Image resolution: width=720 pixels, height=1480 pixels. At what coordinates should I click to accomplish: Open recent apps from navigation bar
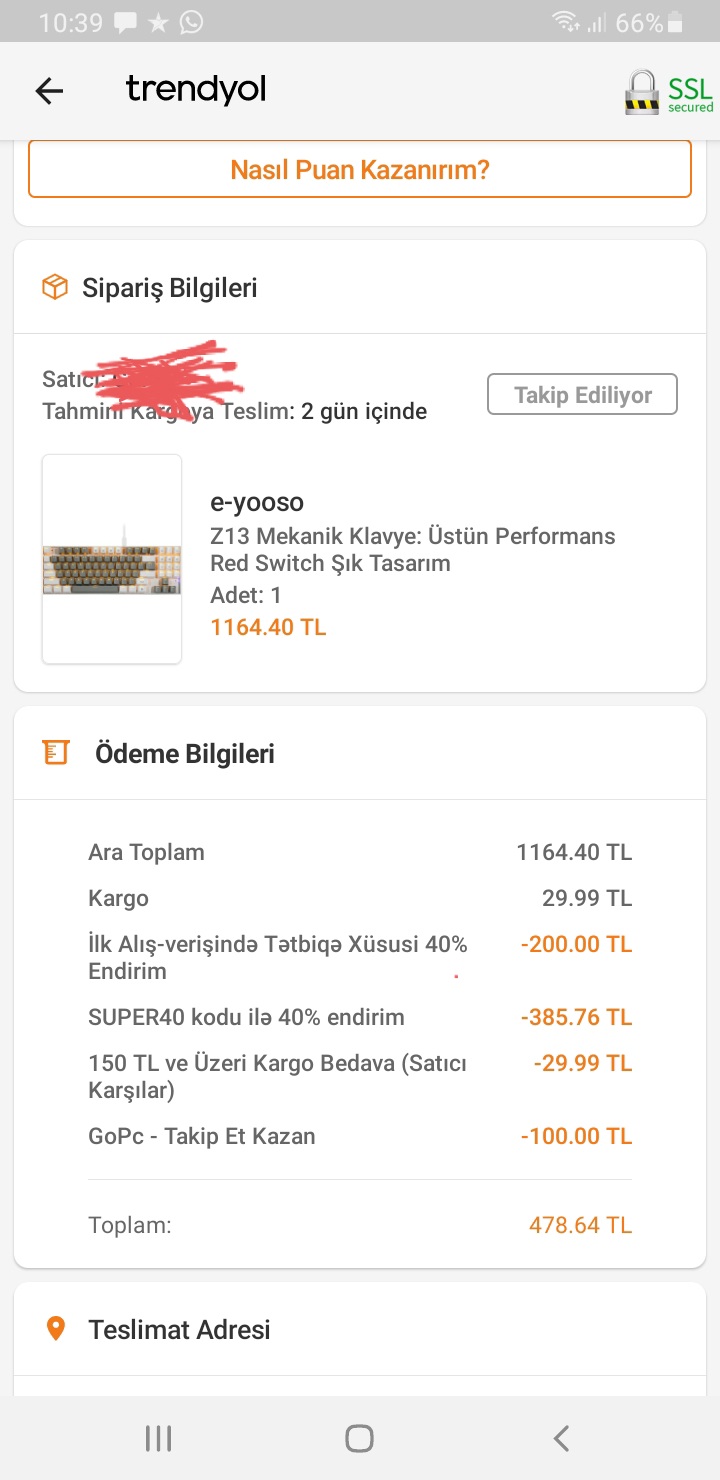[159, 1438]
